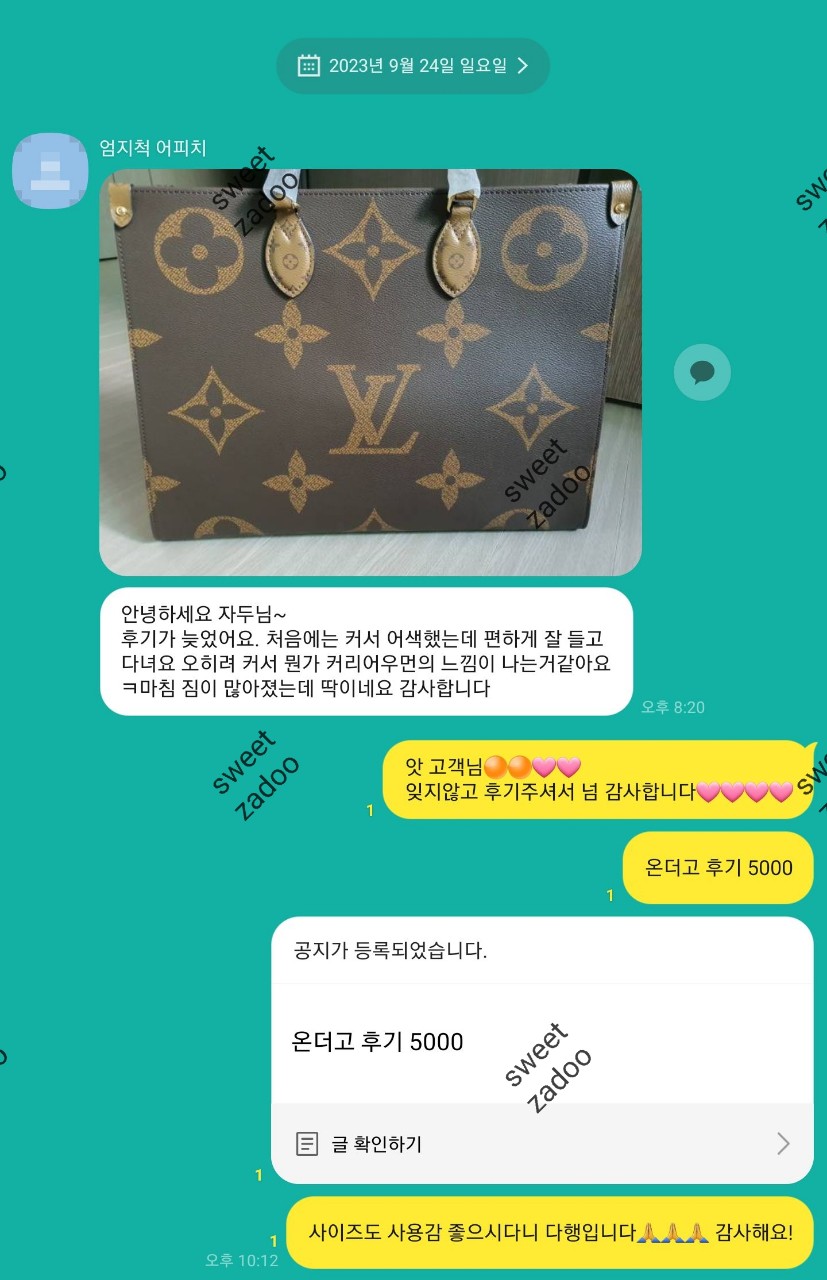The width and height of the screenshot is (827, 1280).
Task: Open the date picker for 2023년 9월 24일
Action: 413,66
